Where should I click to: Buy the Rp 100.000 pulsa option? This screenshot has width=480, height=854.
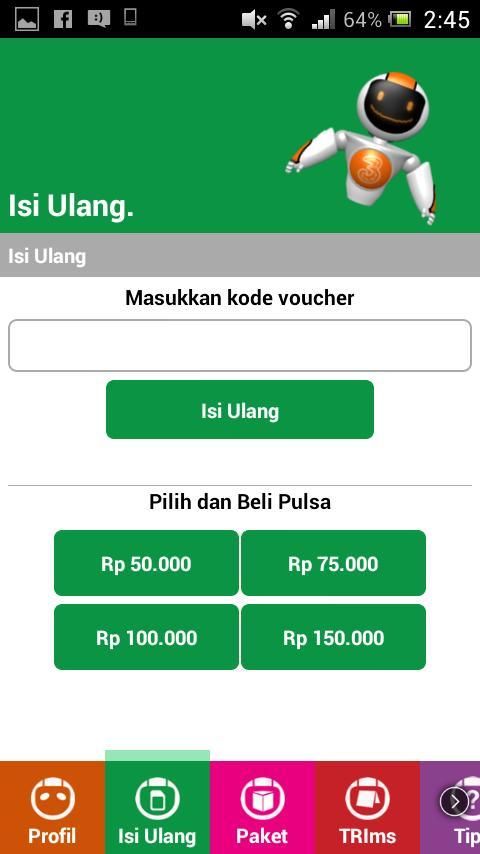coord(146,637)
